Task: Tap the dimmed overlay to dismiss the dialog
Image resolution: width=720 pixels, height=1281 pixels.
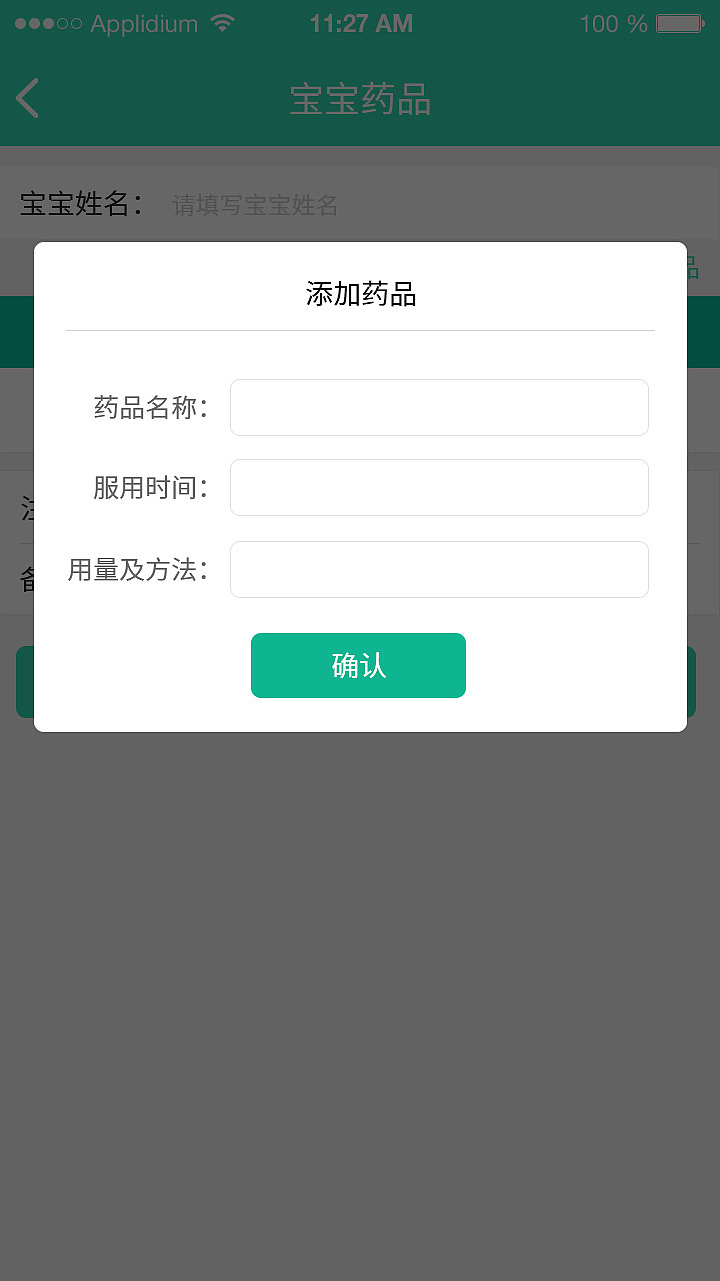Action: (360, 1000)
